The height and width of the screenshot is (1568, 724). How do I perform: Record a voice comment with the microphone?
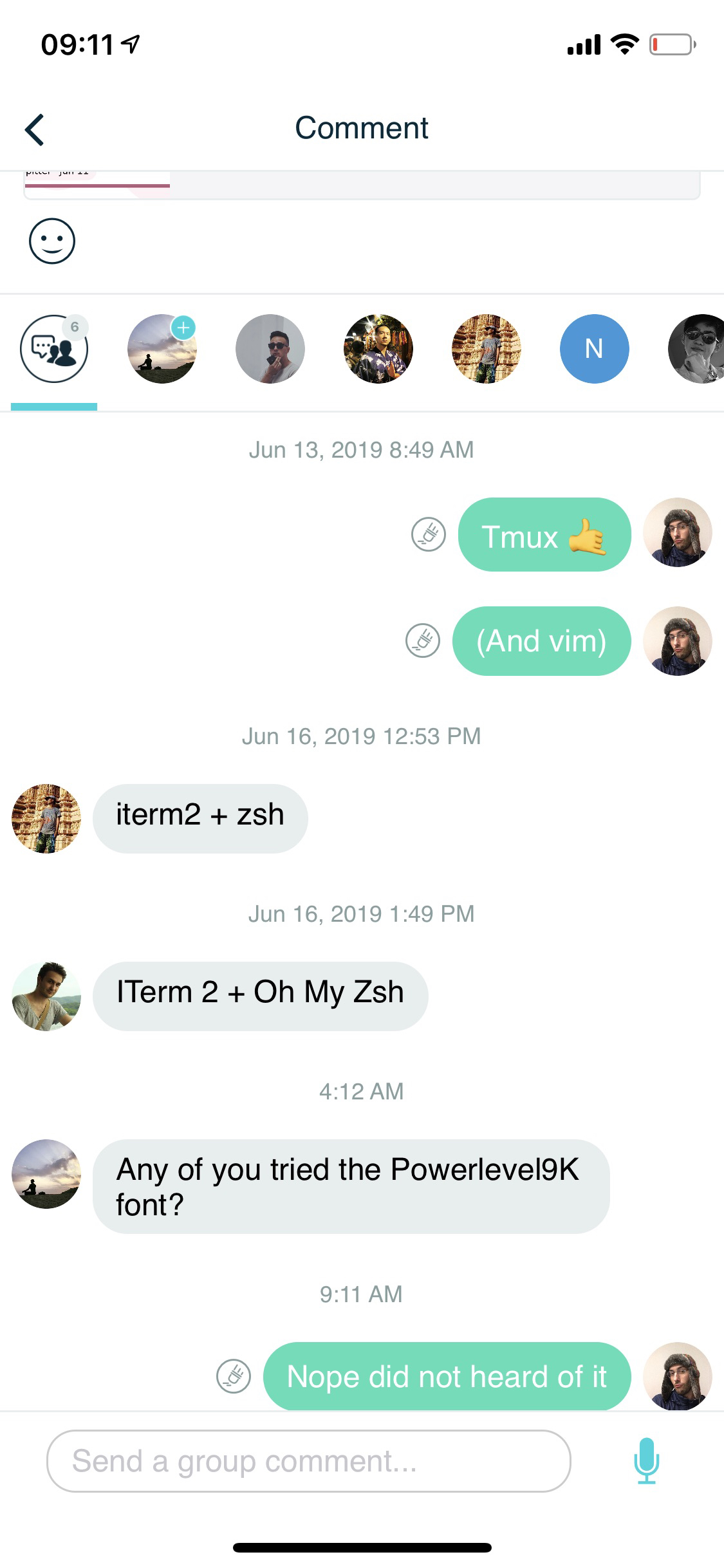click(646, 1461)
